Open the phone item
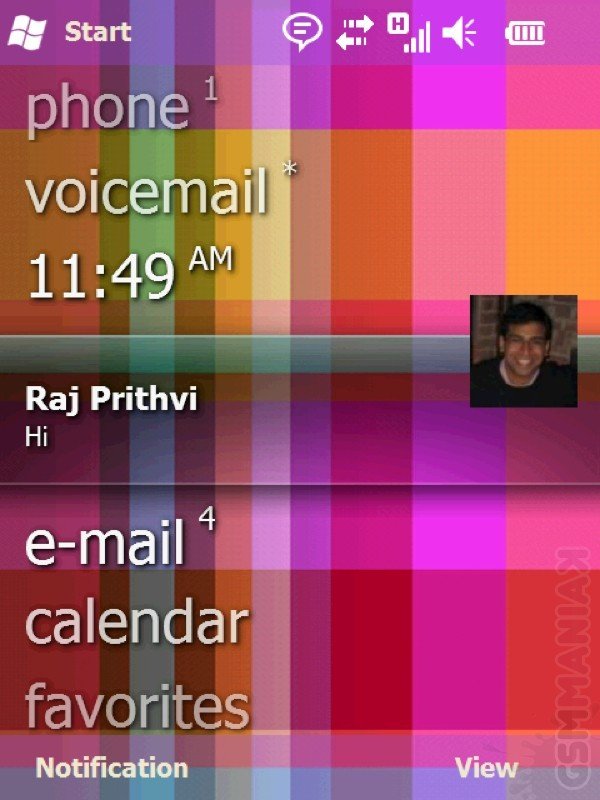The width and height of the screenshot is (600, 800). (108, 109)
